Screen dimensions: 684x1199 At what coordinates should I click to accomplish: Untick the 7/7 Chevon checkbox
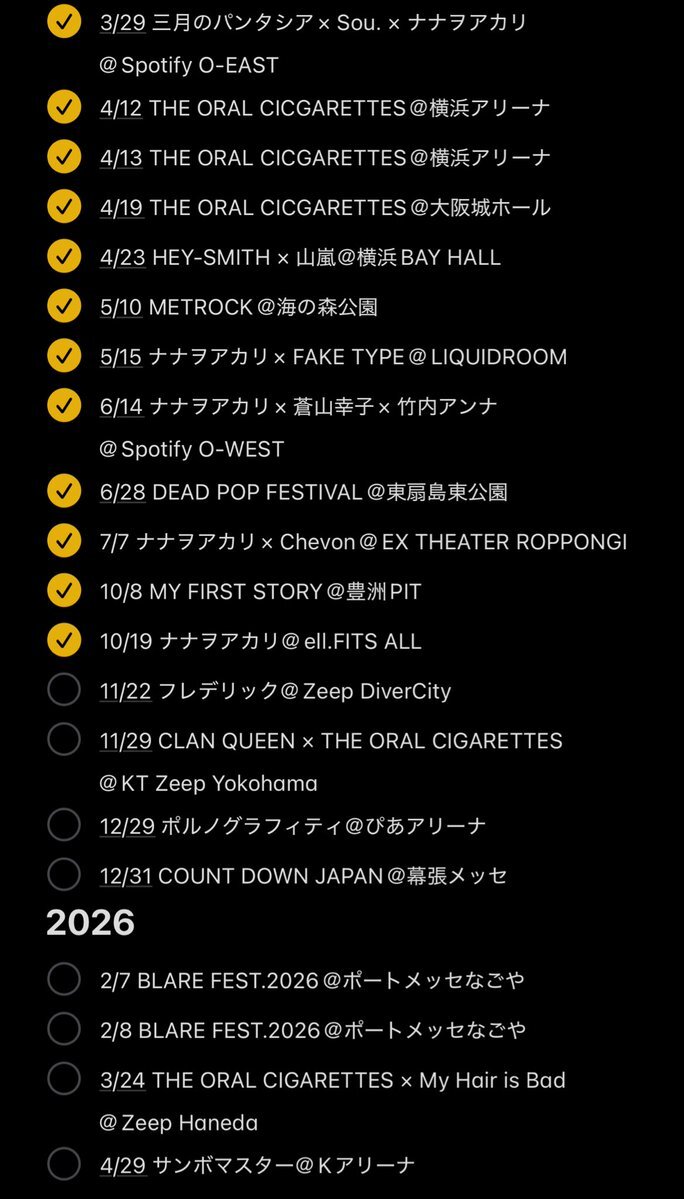[x=64, y=541]
